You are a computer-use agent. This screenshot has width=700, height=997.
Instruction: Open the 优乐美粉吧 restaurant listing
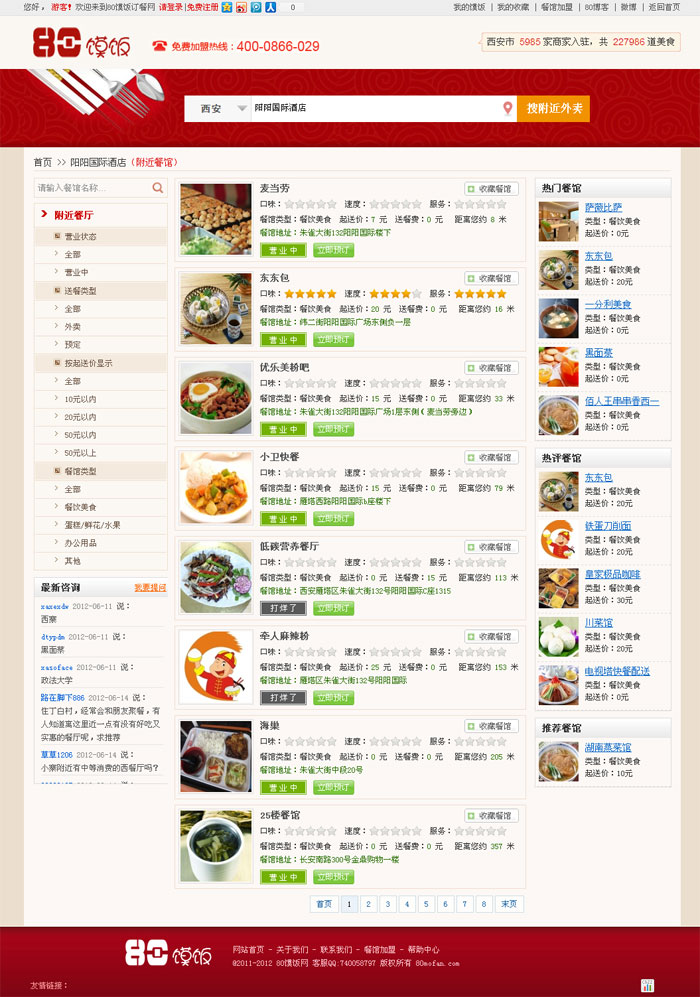point(284,367)
